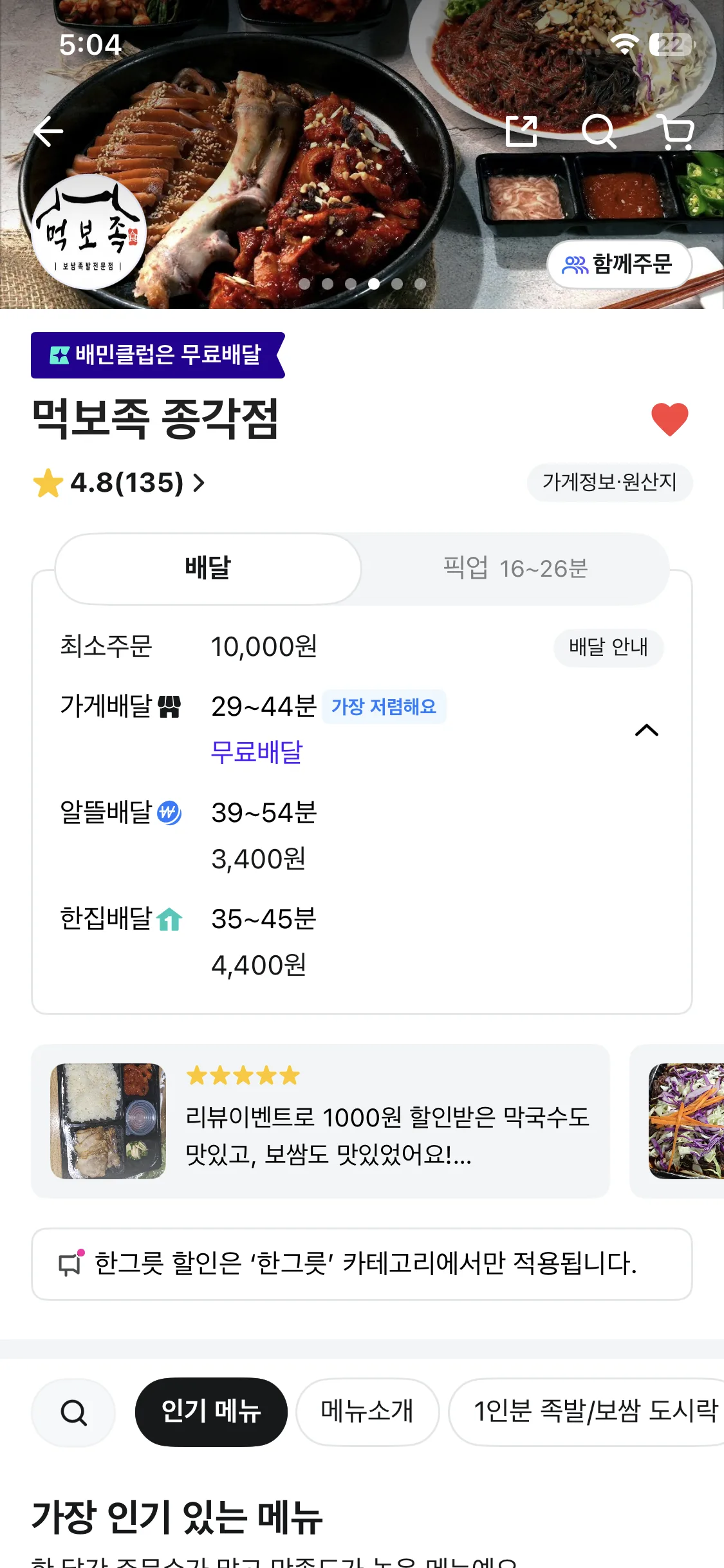Image resolution: width=724 pixels, height=1568 pixels.
Task: Open the shopping cart
Action: click(677, 132)
